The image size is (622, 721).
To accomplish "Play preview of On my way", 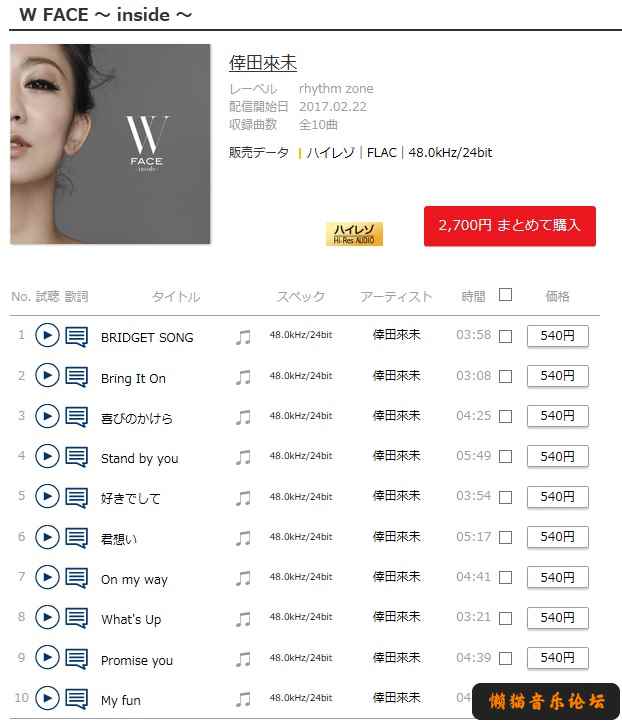I will tap(47, 577).
